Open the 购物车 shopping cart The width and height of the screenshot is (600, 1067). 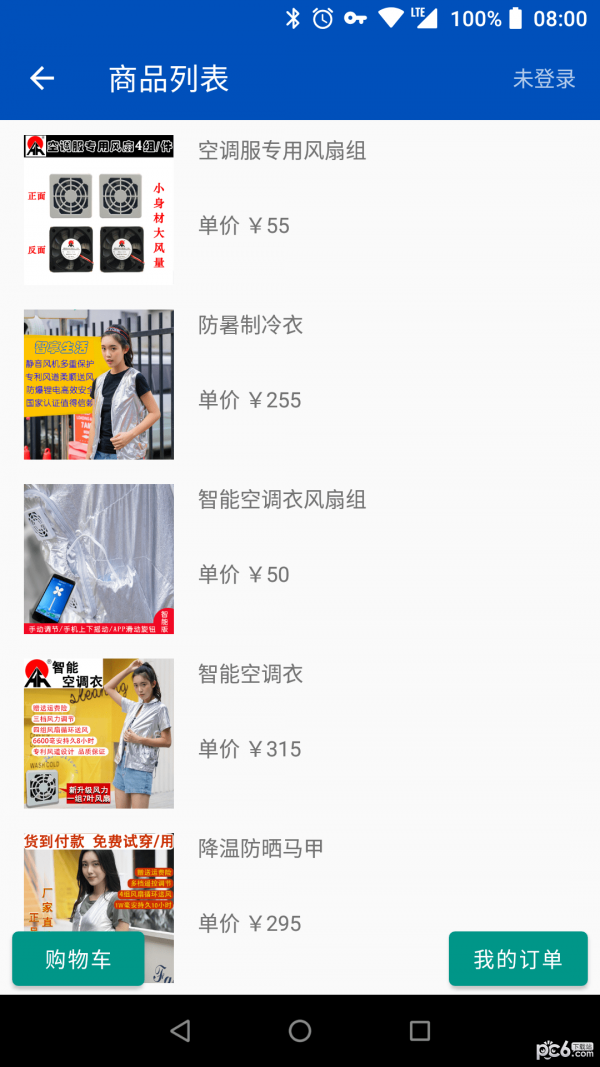[x=78, y=959]
